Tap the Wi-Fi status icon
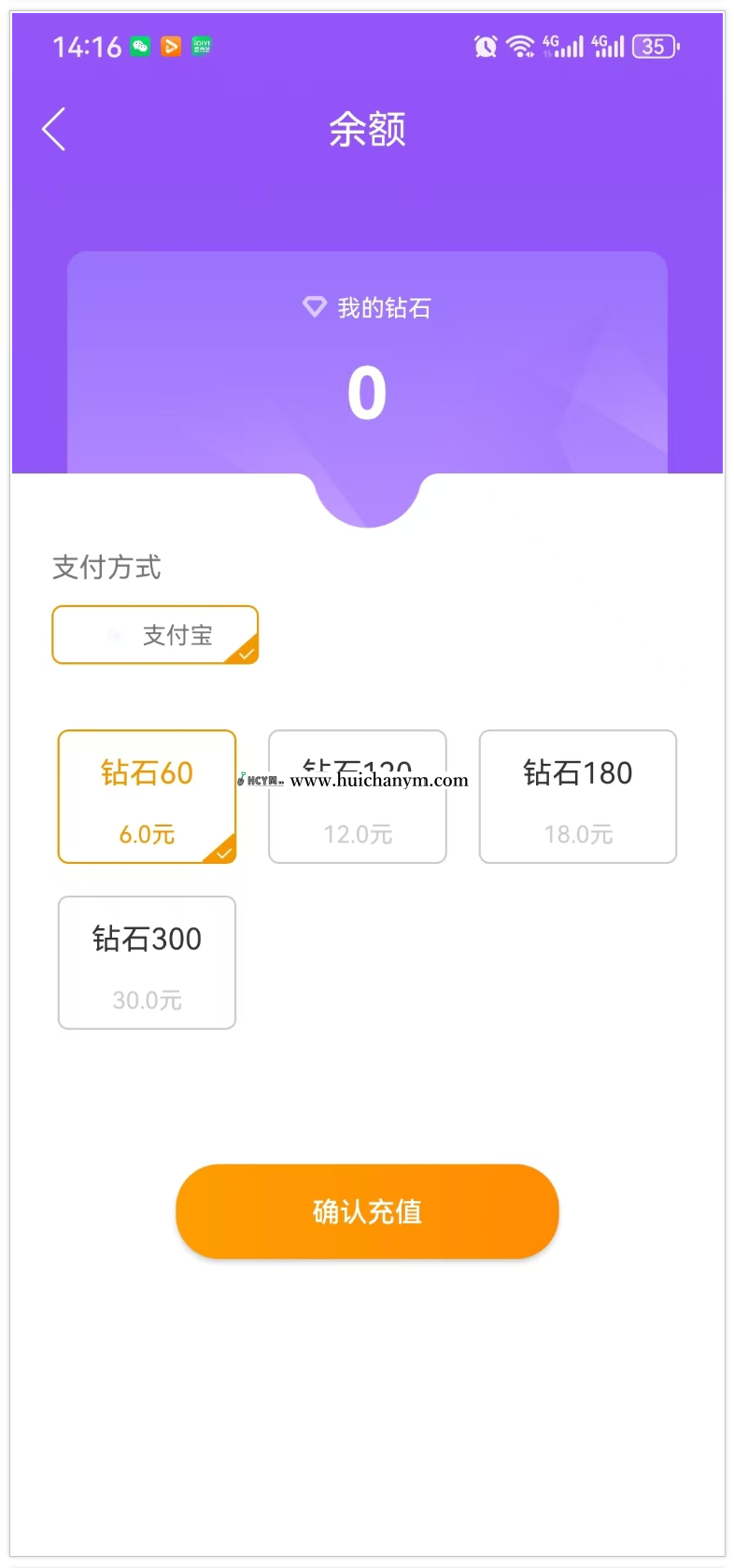This screenshot has height=1568, width=734. pos(520,46)
